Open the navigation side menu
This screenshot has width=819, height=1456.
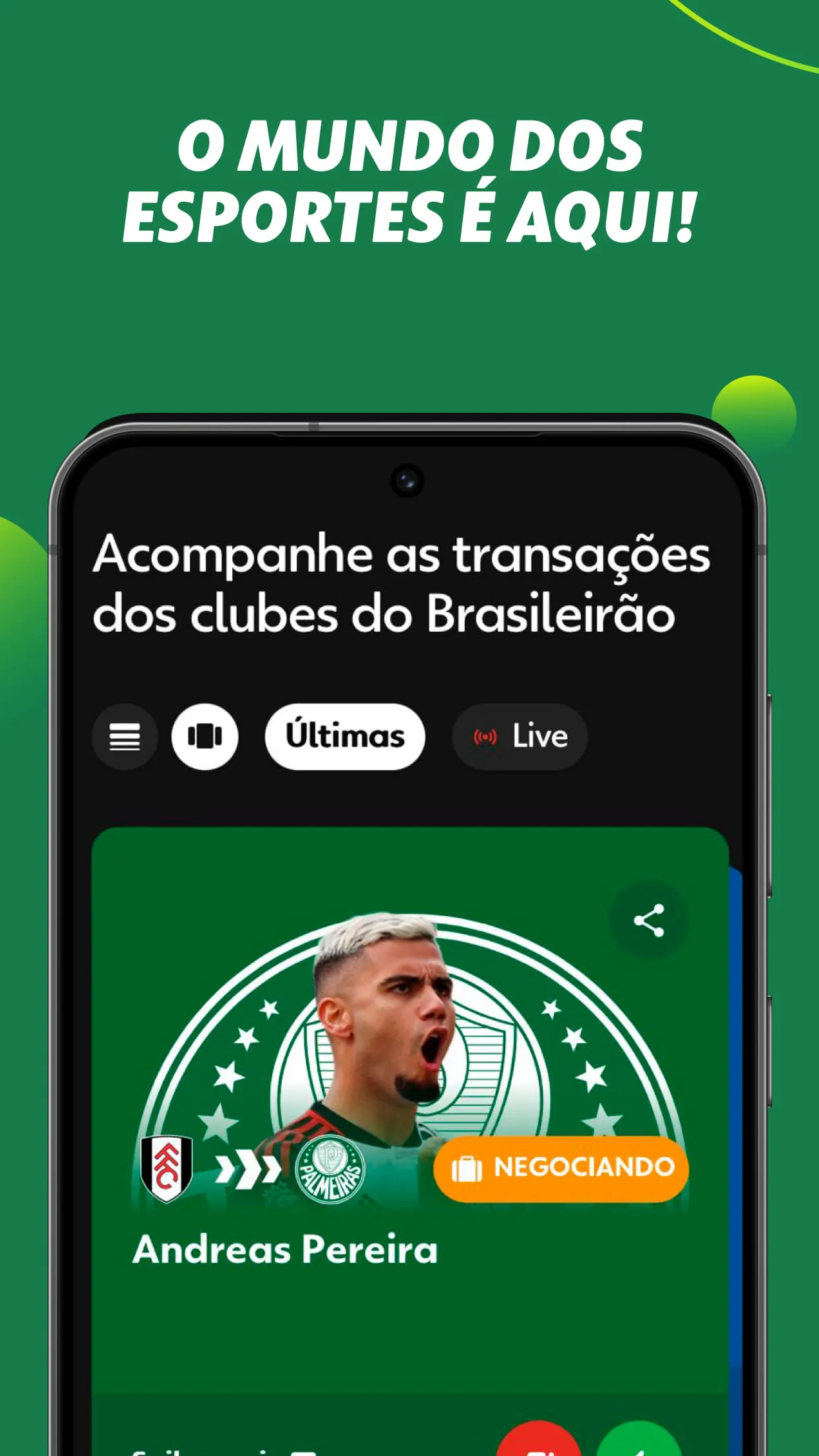click(x=125, y=737)
